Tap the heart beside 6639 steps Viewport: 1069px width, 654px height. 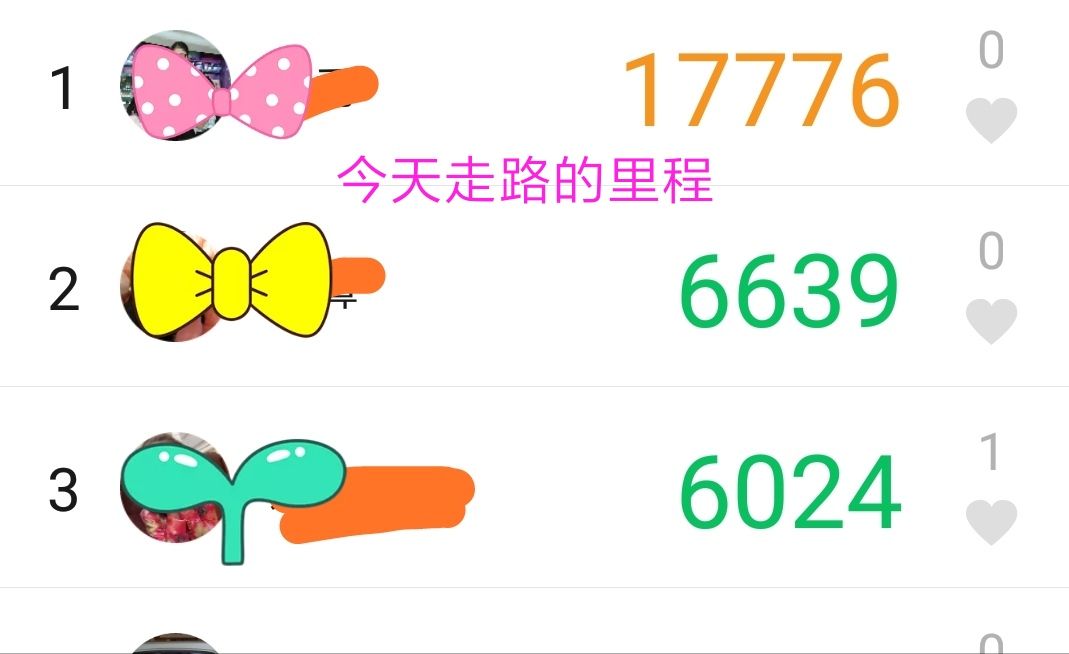click(x=990, y=321)
